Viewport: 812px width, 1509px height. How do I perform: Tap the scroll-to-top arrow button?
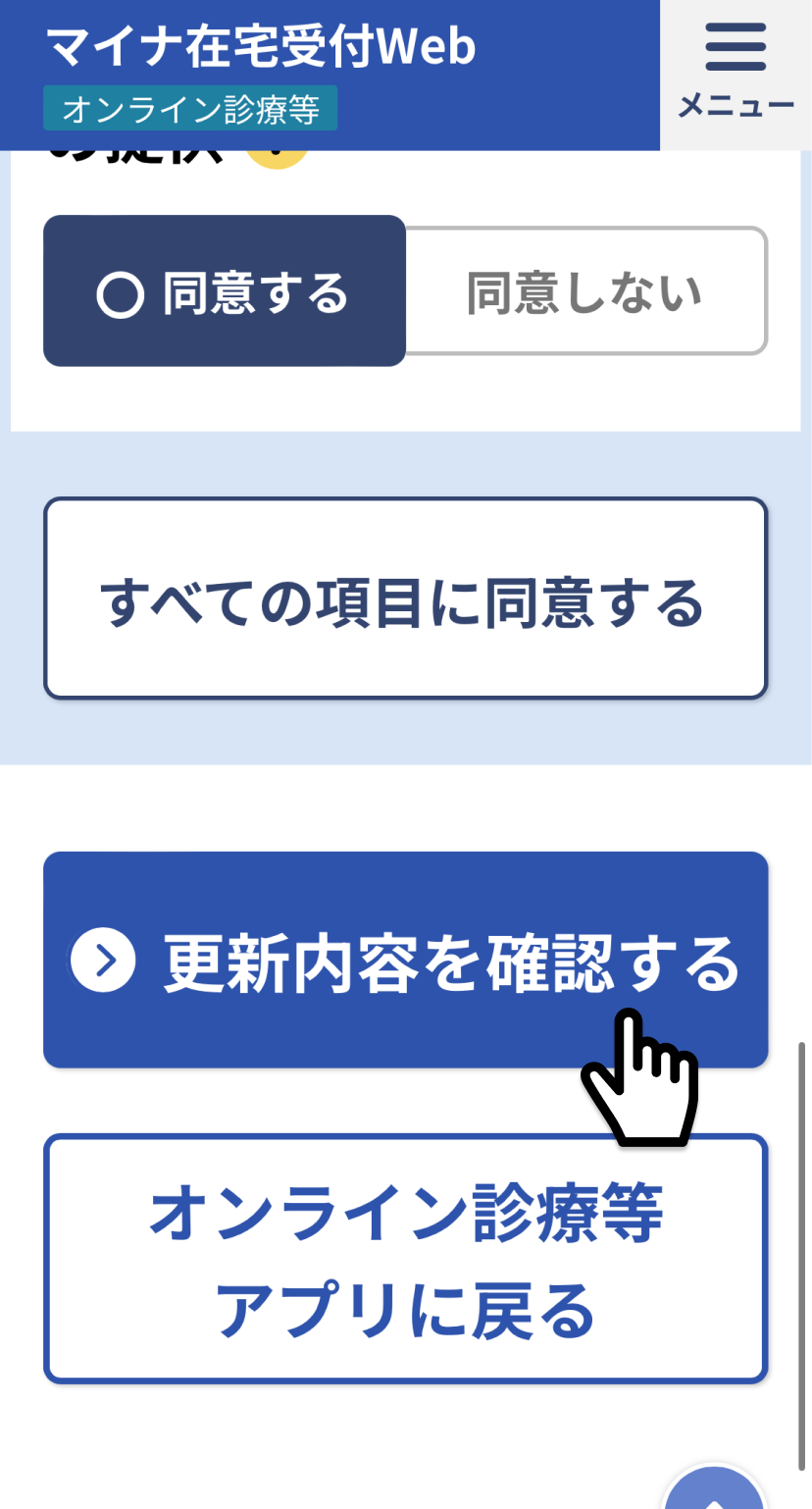(x=715, y=1490)
